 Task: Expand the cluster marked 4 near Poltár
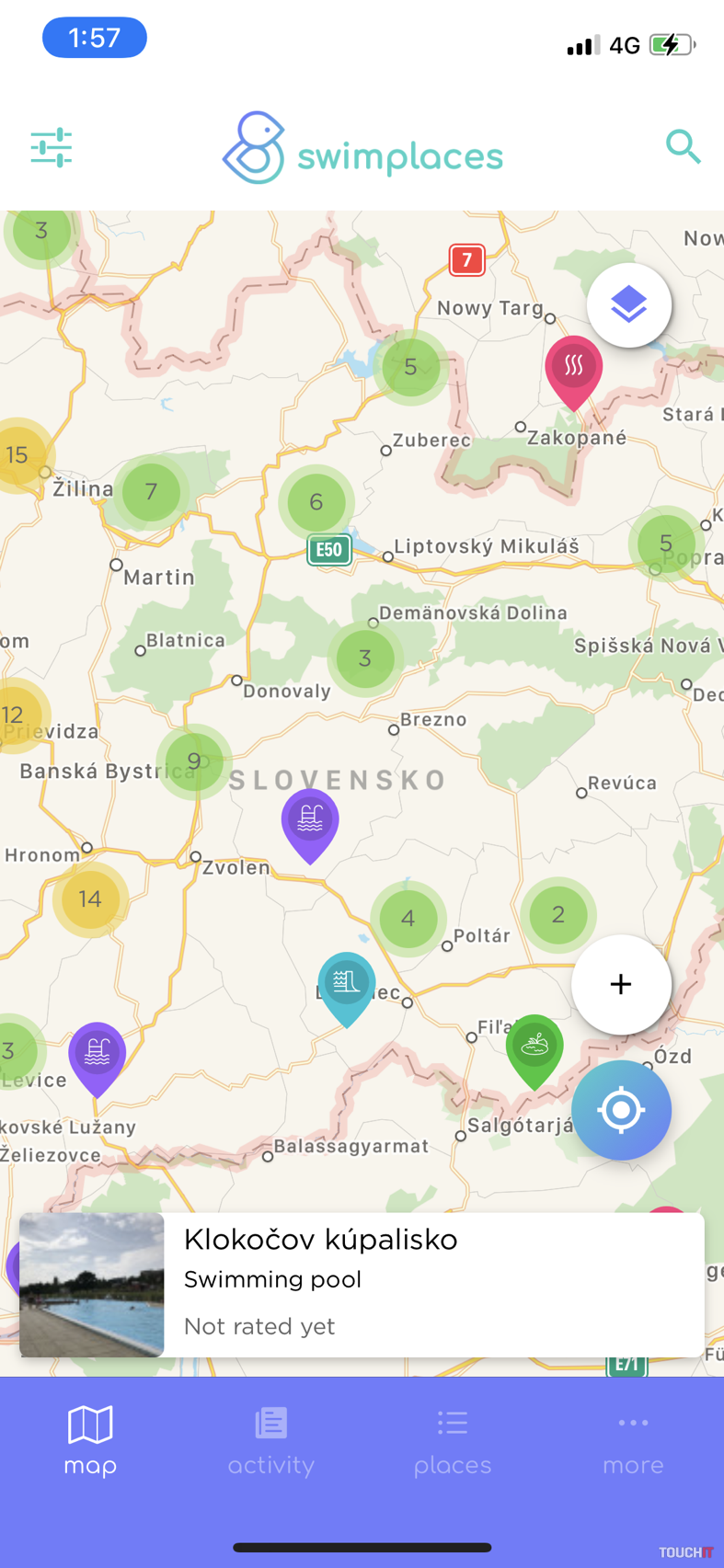[x=408, y=918]
